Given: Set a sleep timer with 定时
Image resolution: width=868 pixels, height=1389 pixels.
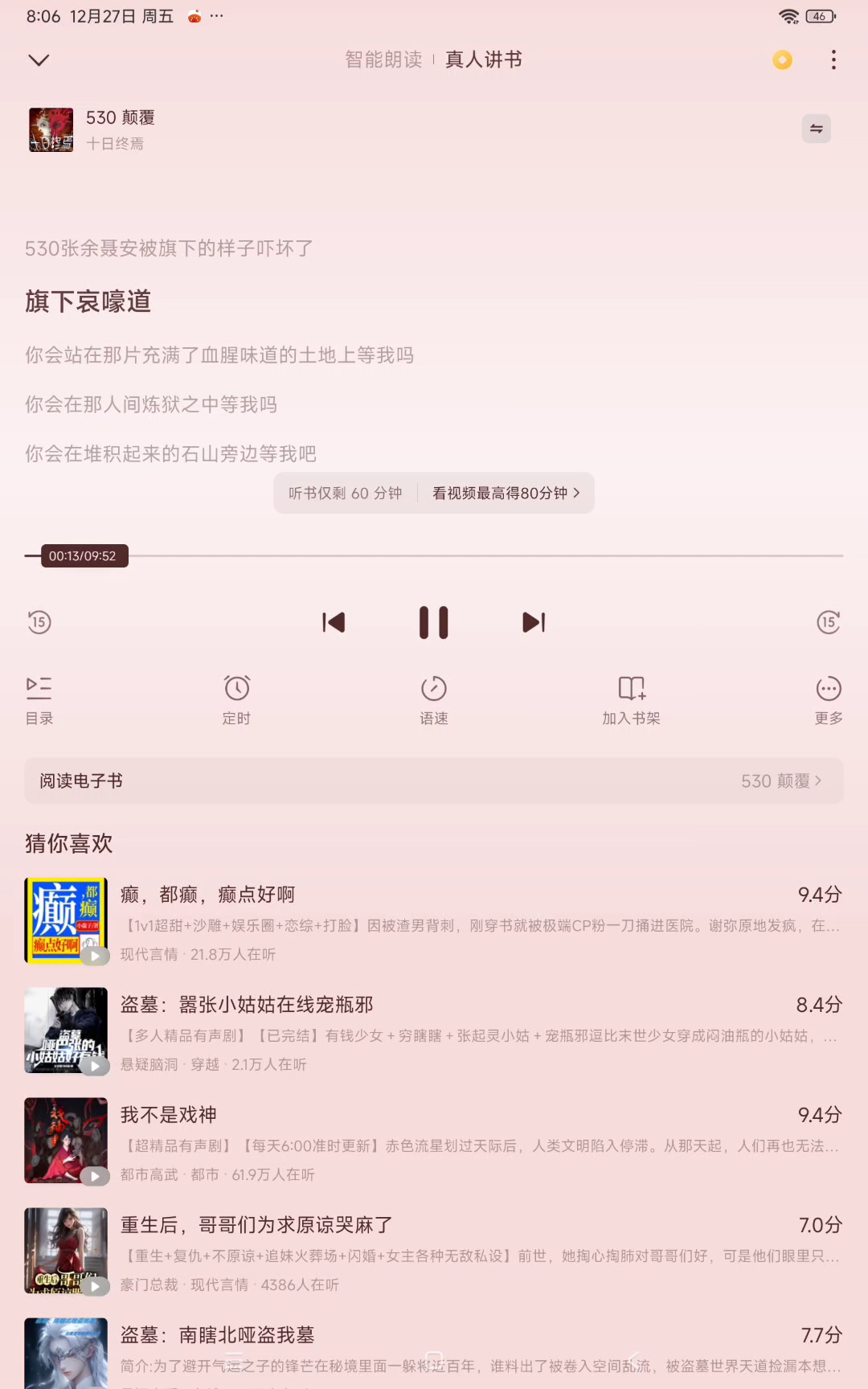Looking at the screenshot, I should [x=236, y=699].
